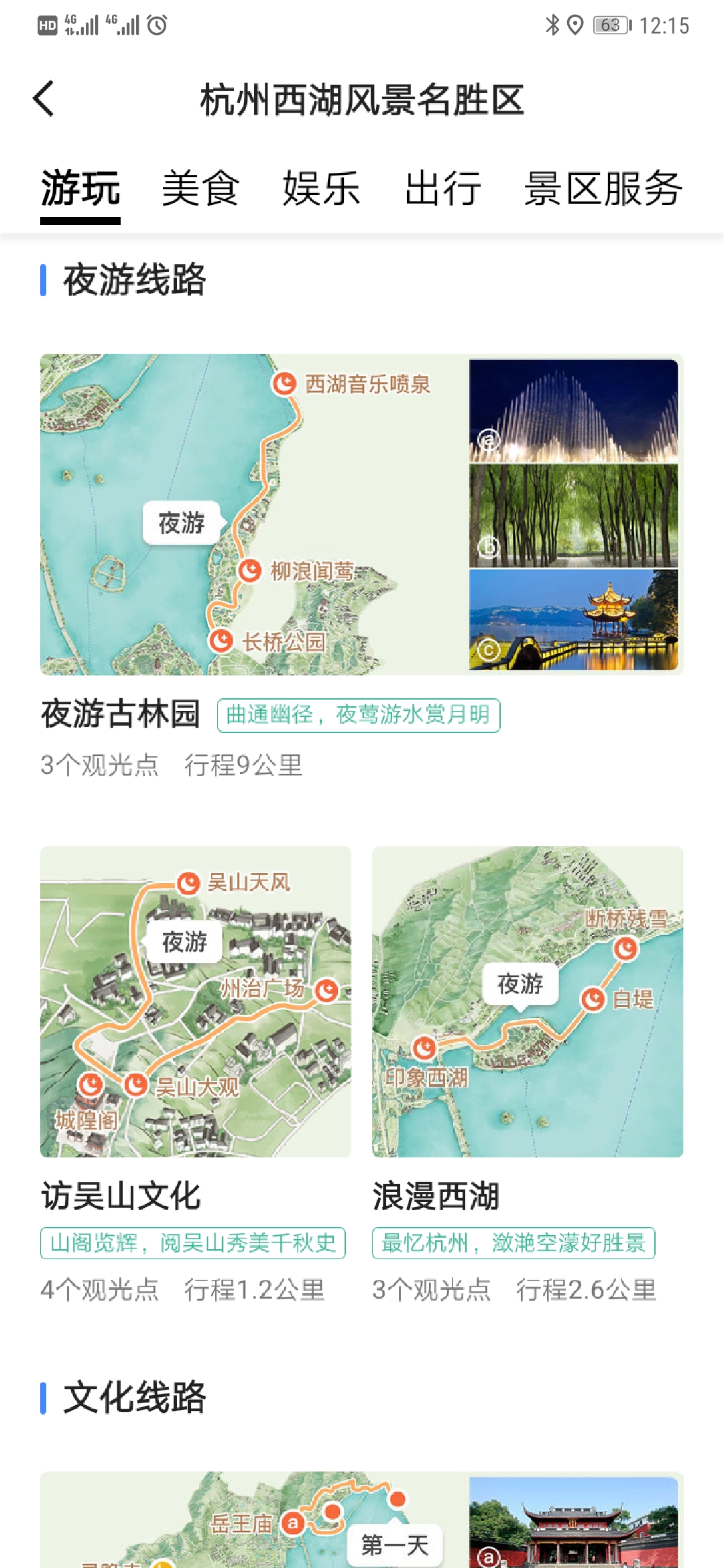Screen dimensions: 724x1568
Task: Go back using the top-left arrow
Action: pos(44,99)
